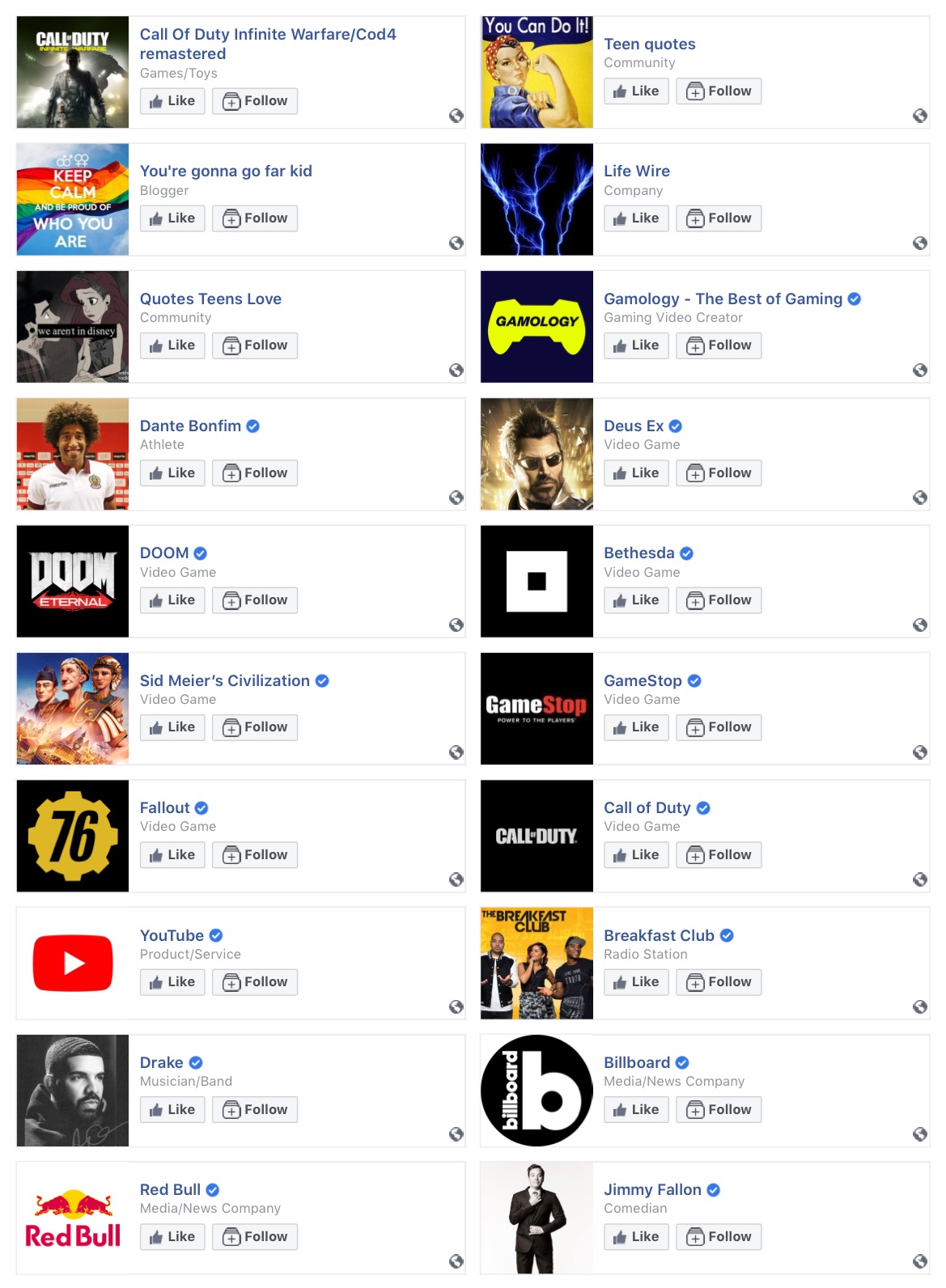Follow the Red Bull page

point(255,1237)
